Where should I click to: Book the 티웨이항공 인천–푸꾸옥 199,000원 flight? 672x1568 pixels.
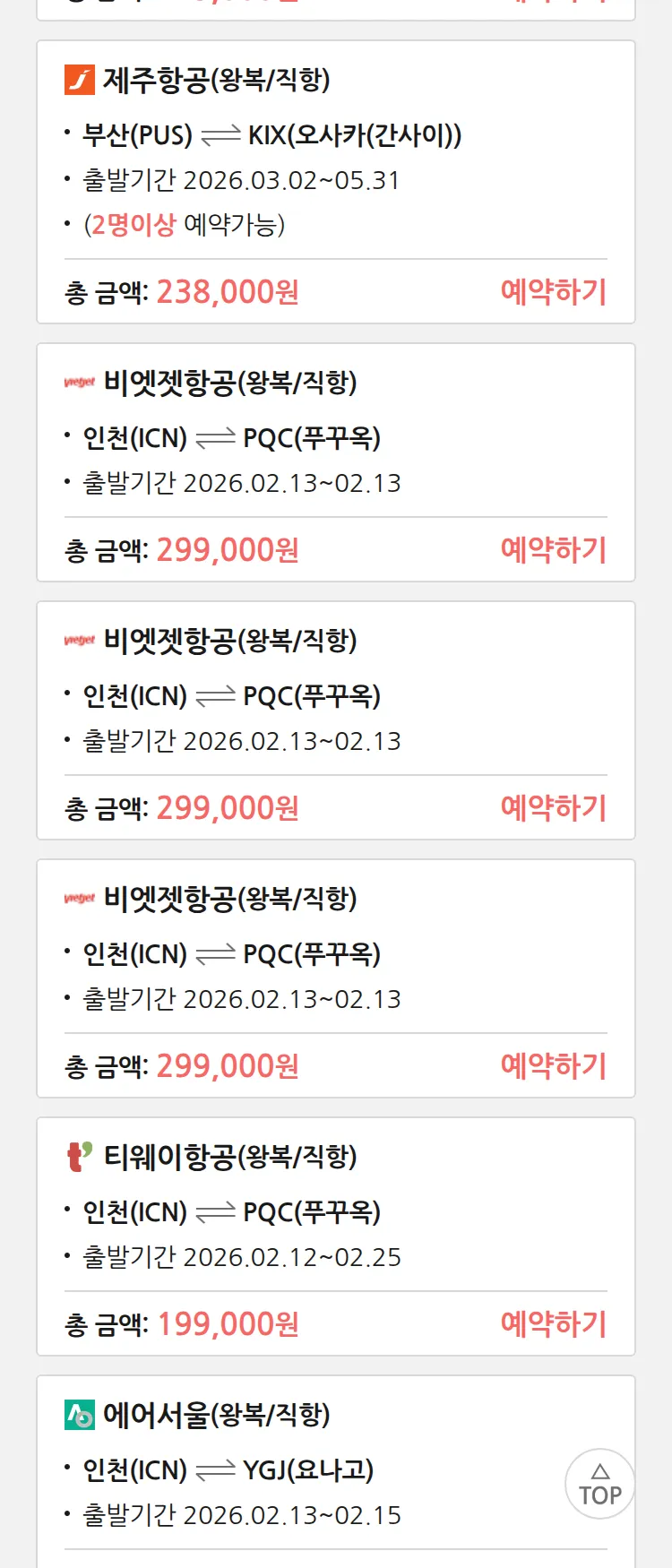tap(553, 1323)
